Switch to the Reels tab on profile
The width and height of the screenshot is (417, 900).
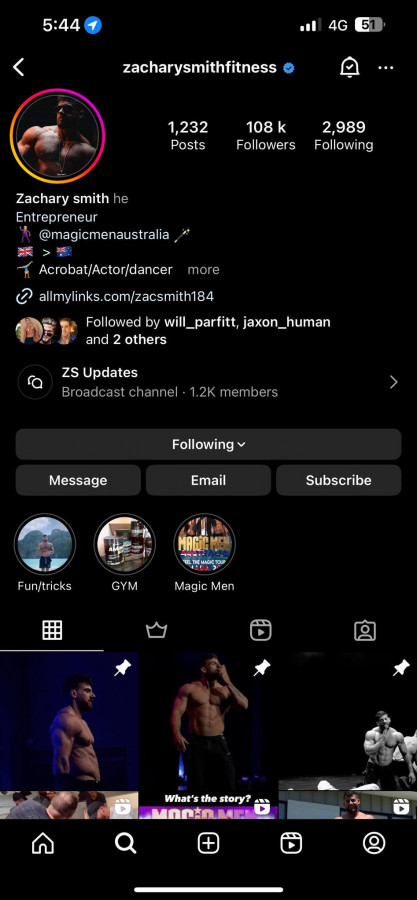pos(260,630)
